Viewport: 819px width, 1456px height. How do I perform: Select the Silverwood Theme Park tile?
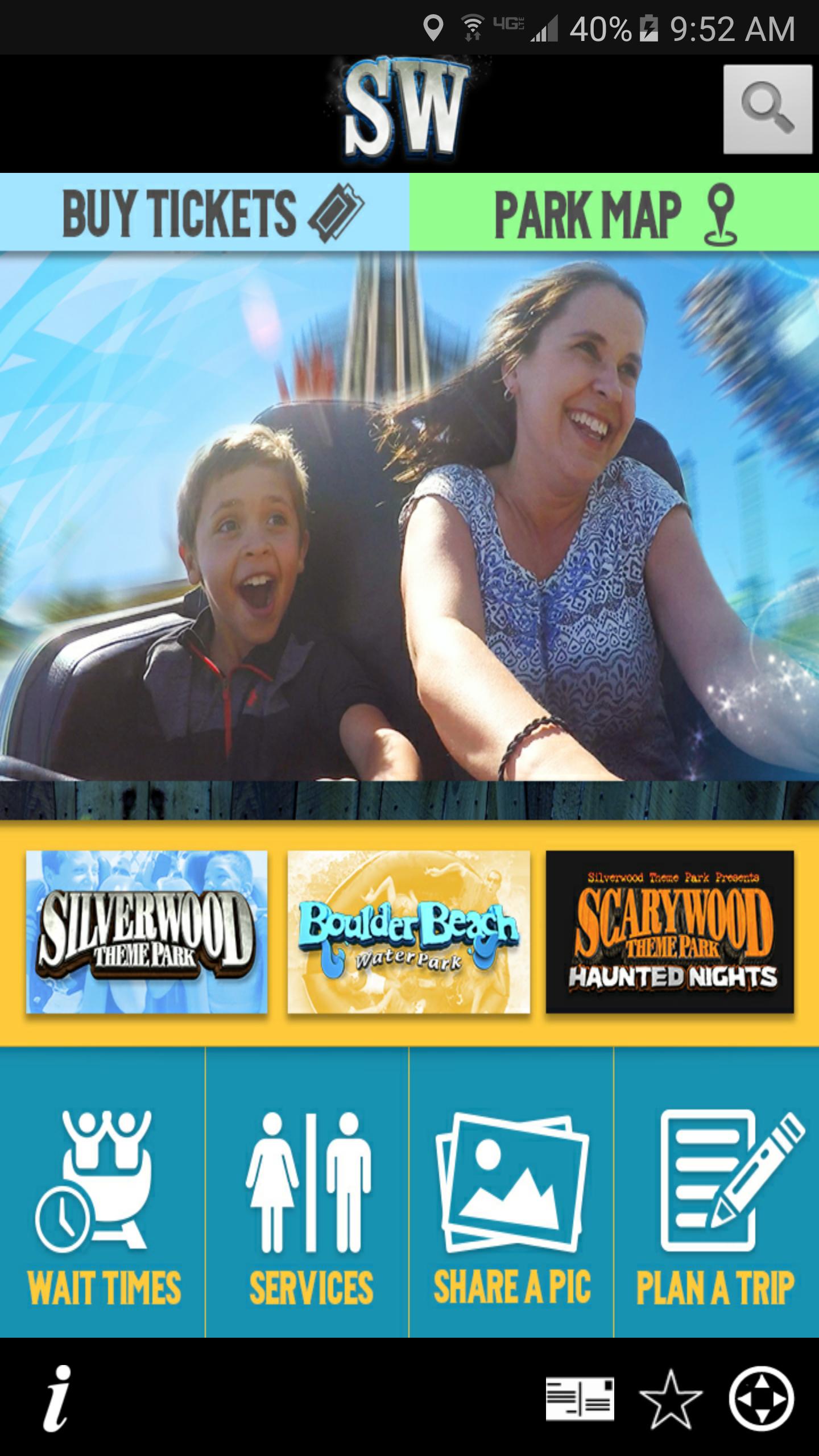click(147, 932)
